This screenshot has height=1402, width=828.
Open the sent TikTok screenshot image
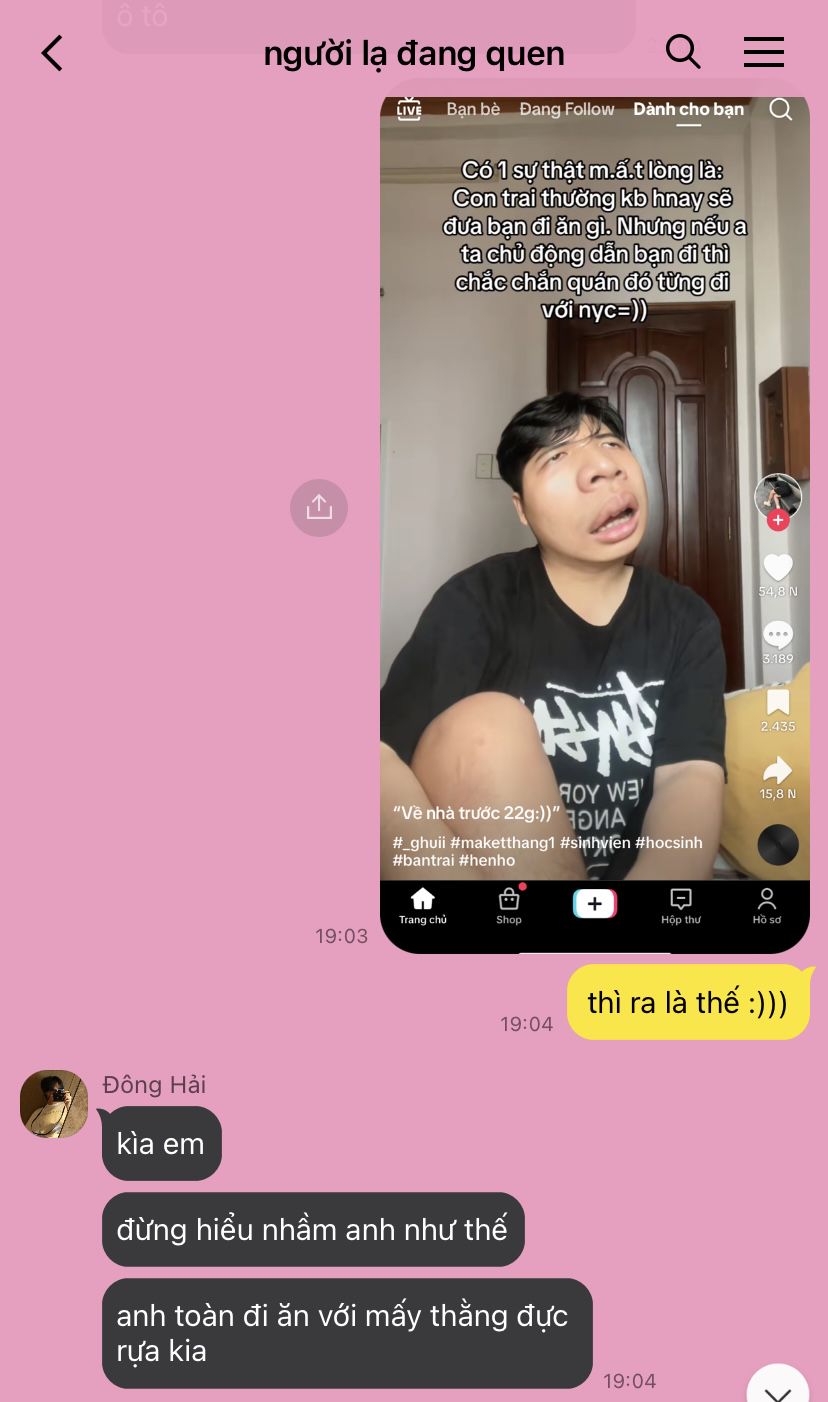point(594,520)
